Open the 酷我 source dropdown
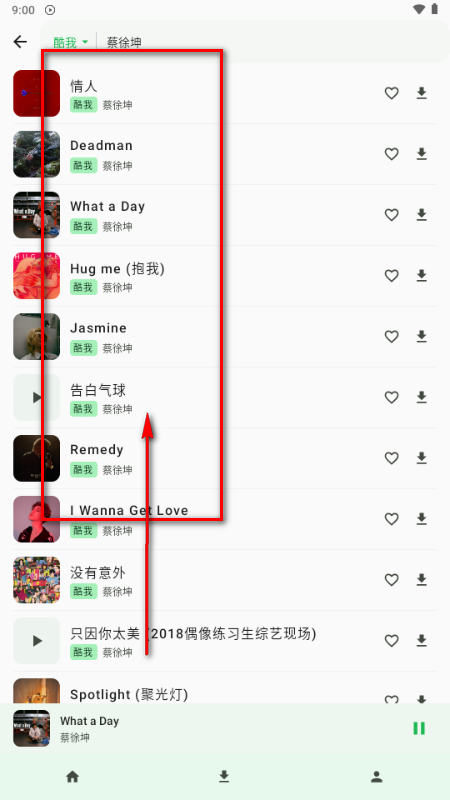 click(x=70, y=42)
